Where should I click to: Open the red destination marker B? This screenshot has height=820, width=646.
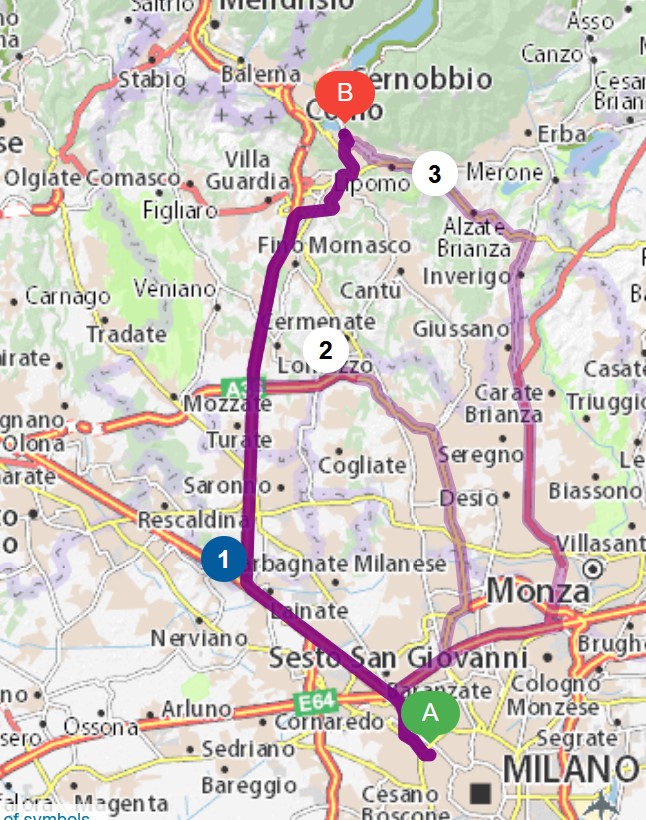pyautogui.click(x=345, y=96)
